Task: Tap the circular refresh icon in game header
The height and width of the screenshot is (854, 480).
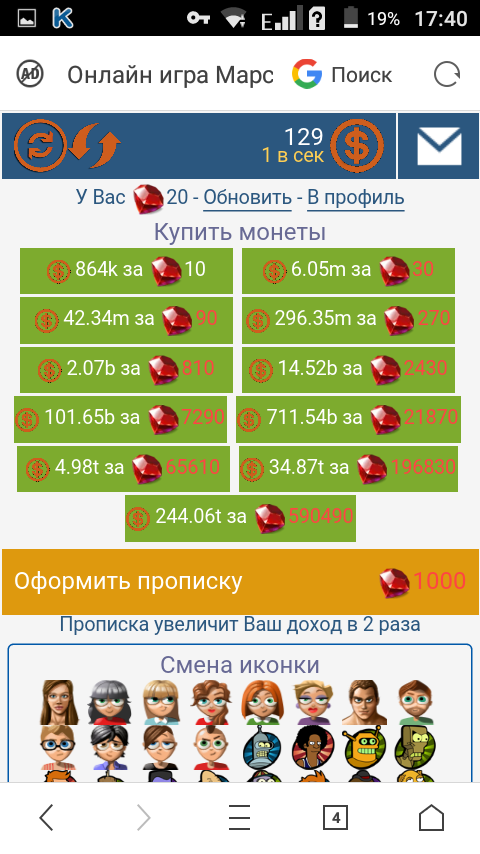Action: (40, 146)
